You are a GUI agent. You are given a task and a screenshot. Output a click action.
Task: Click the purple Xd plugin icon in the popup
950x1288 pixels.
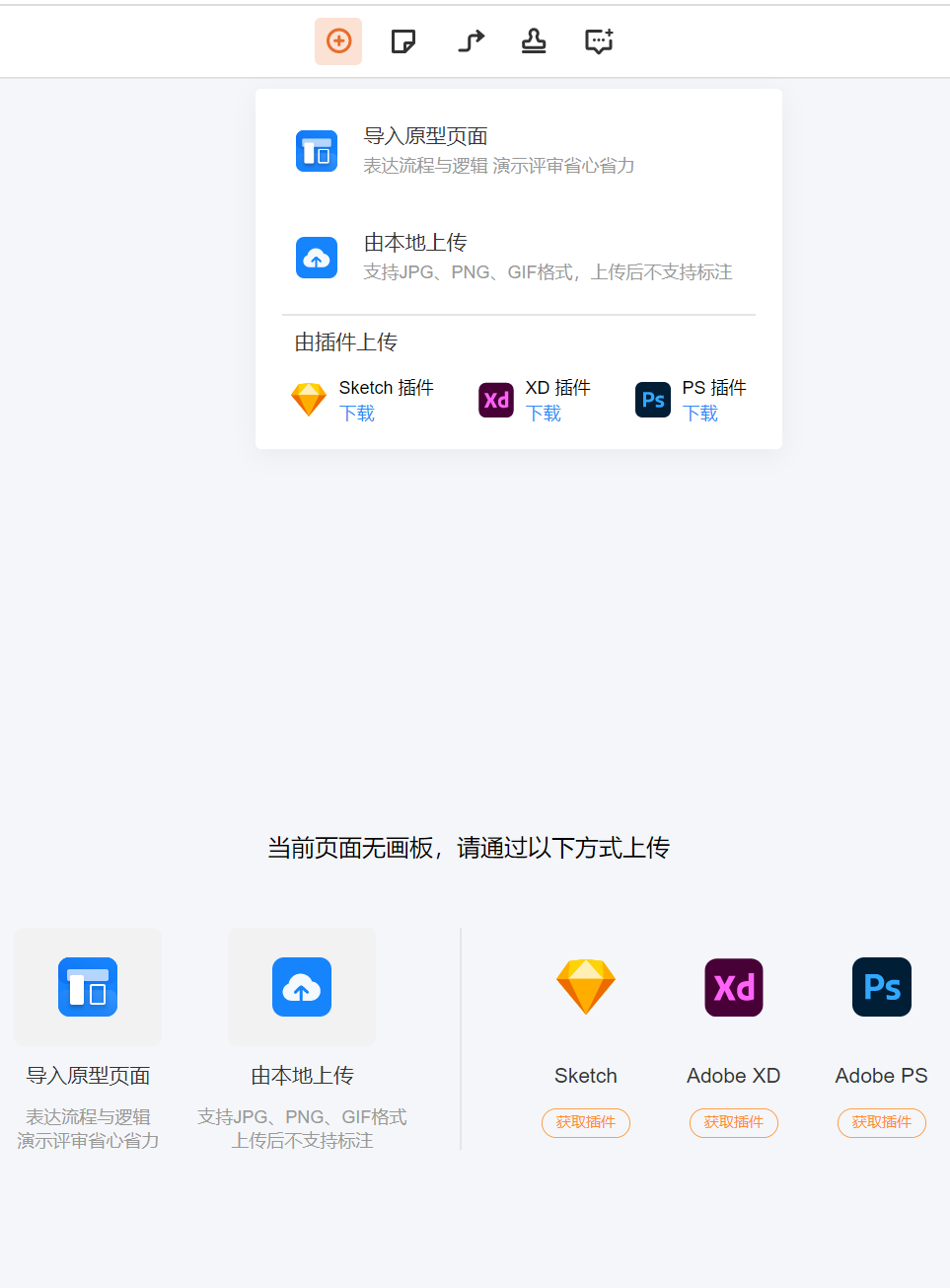coord(495,399)
